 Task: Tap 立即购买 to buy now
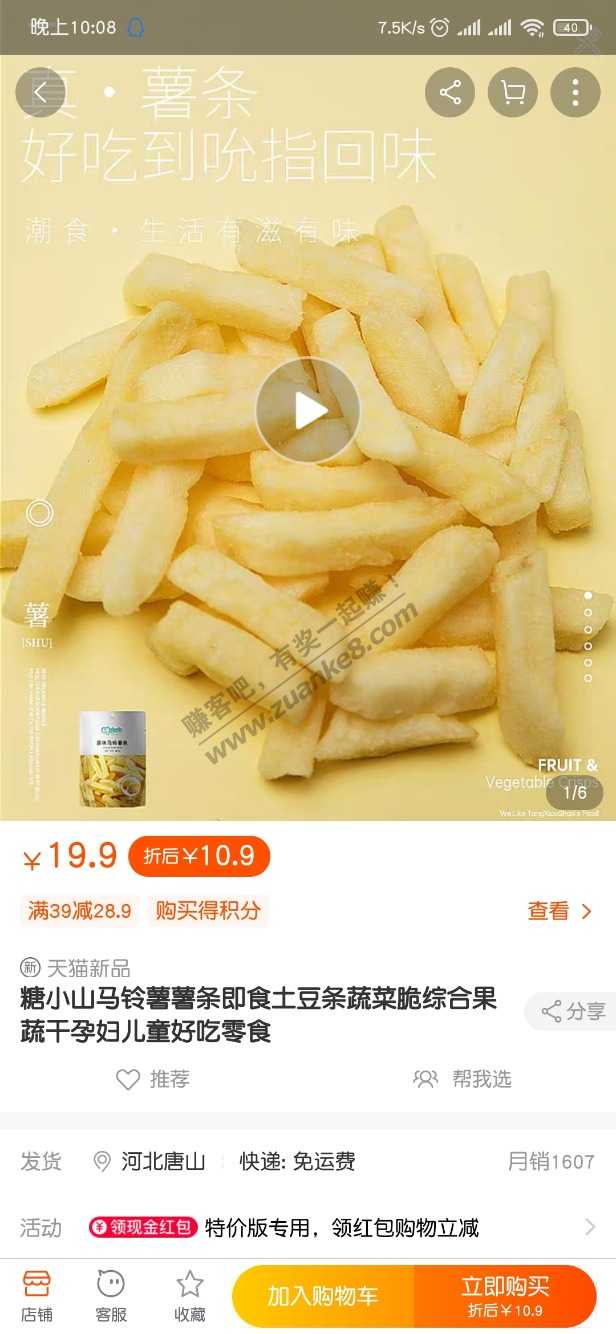tap(505, 1297)
